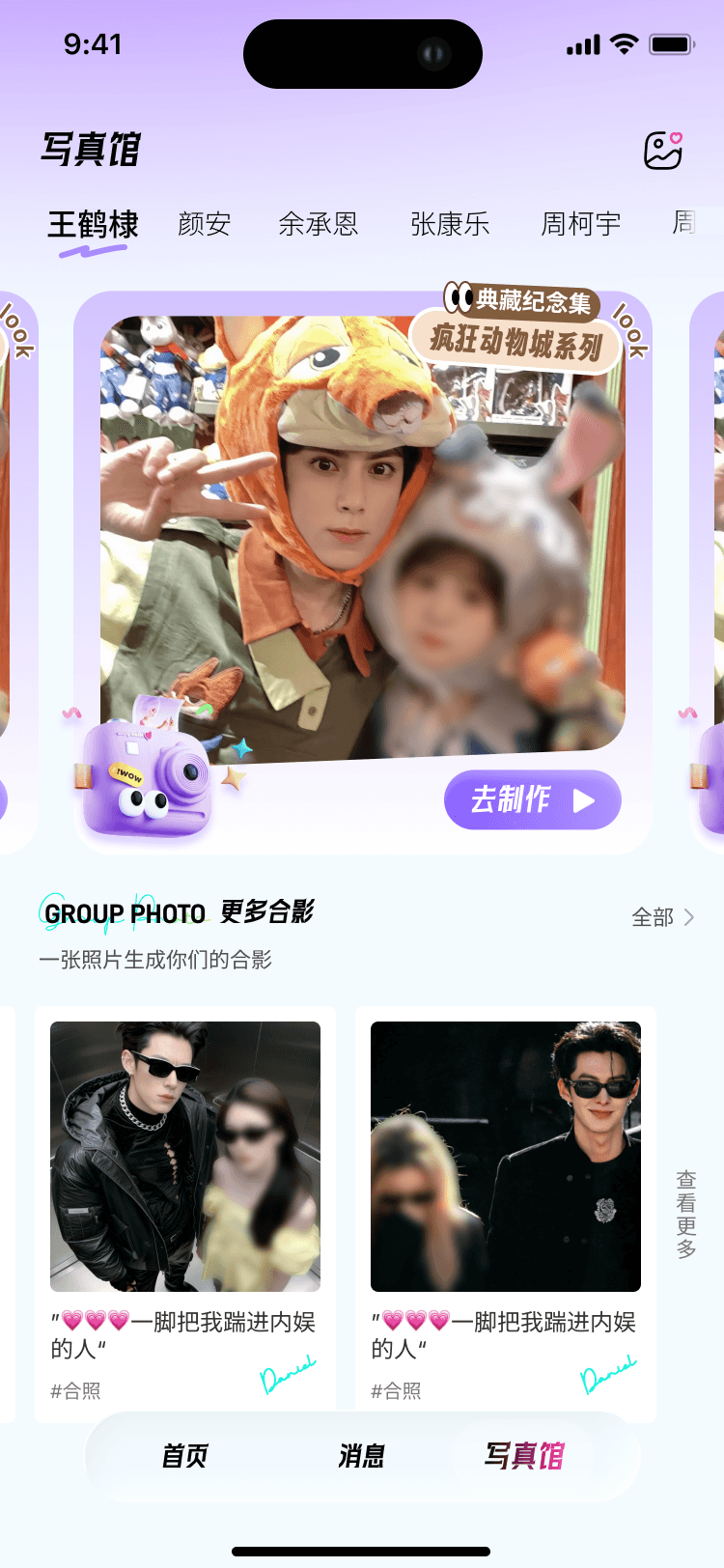This screenshot has width=724, height=1568.
Task: Choose the 周柯宇 tab
Action: pyautogui.click(x=581, y=225)
